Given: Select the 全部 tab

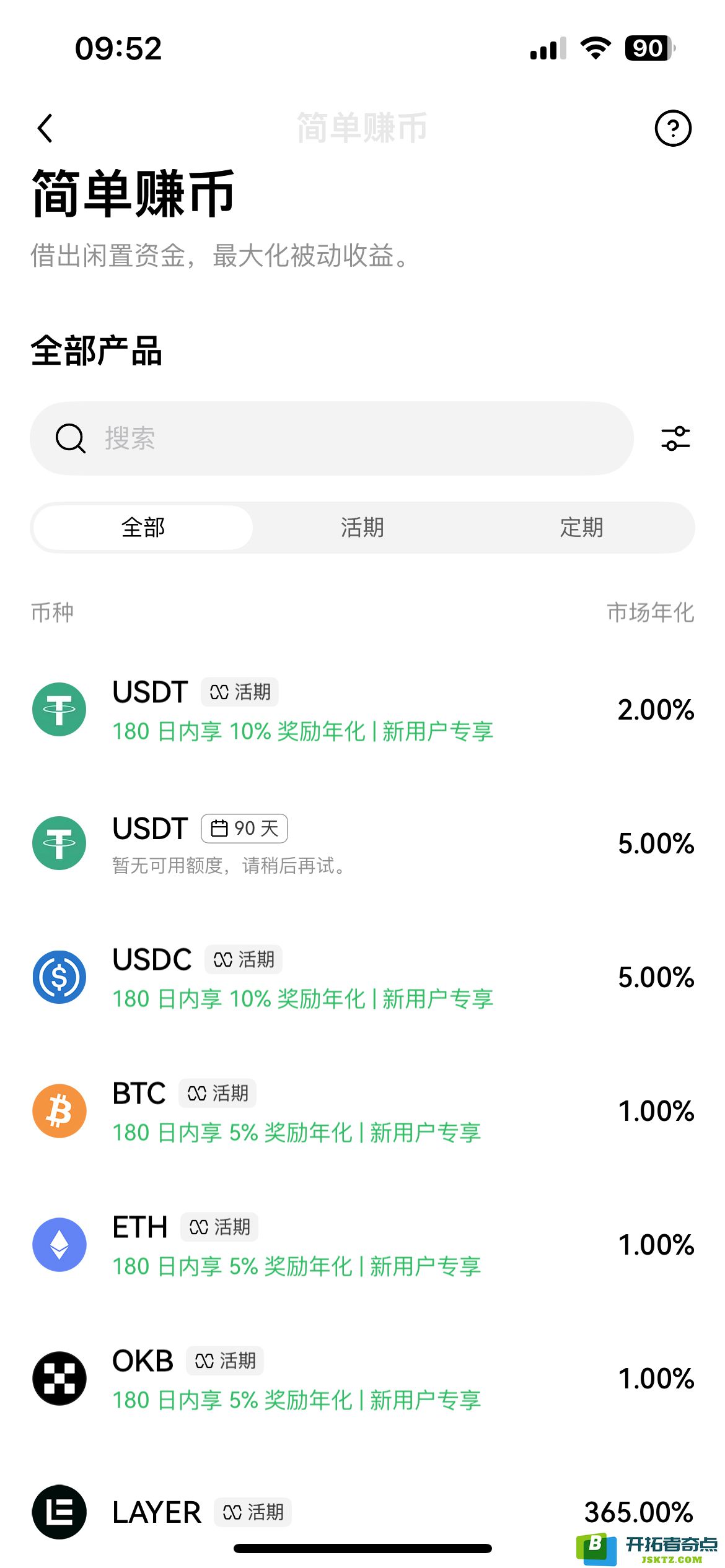Looking at the screenshot, I should 143,528.
